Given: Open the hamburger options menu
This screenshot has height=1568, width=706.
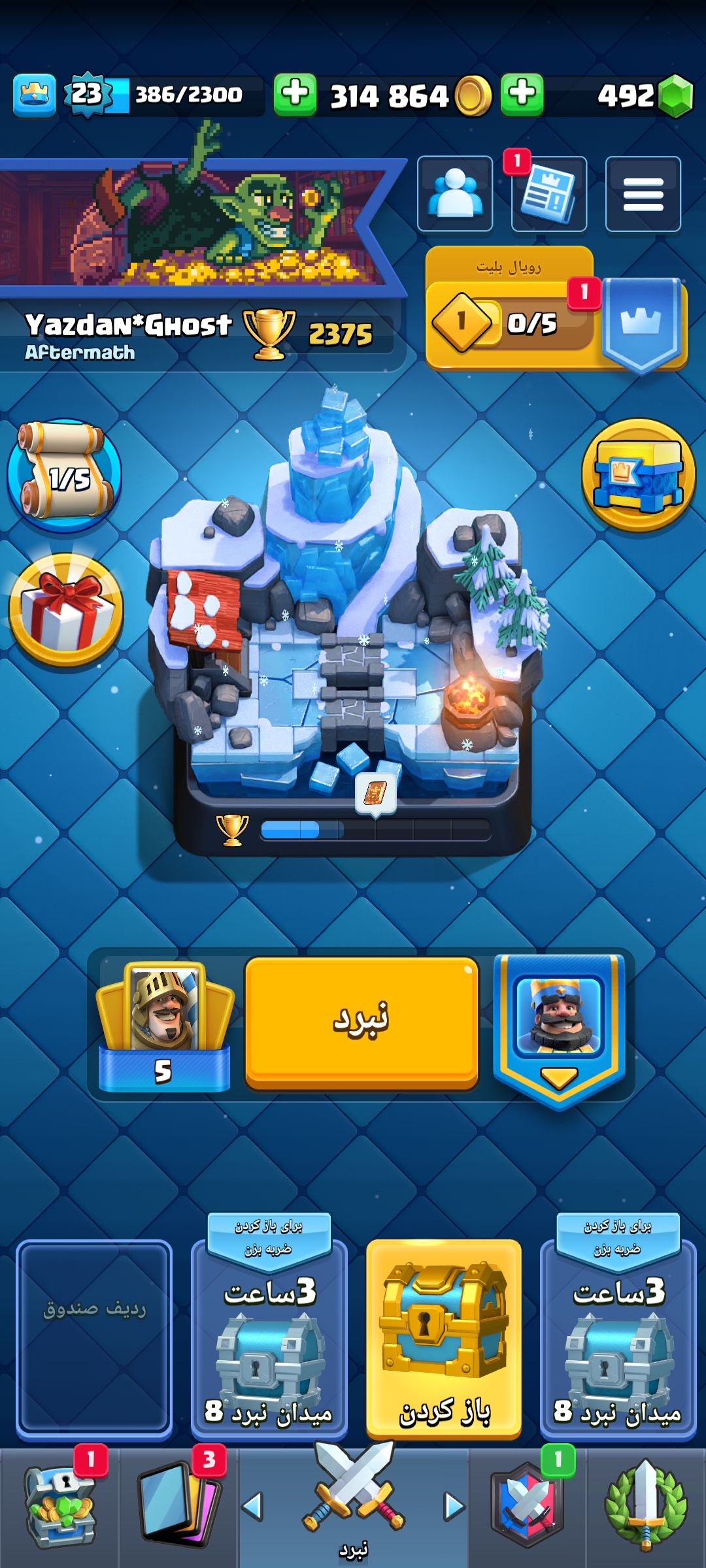Looking at the screenshot, I should click(x=643, y=194).
